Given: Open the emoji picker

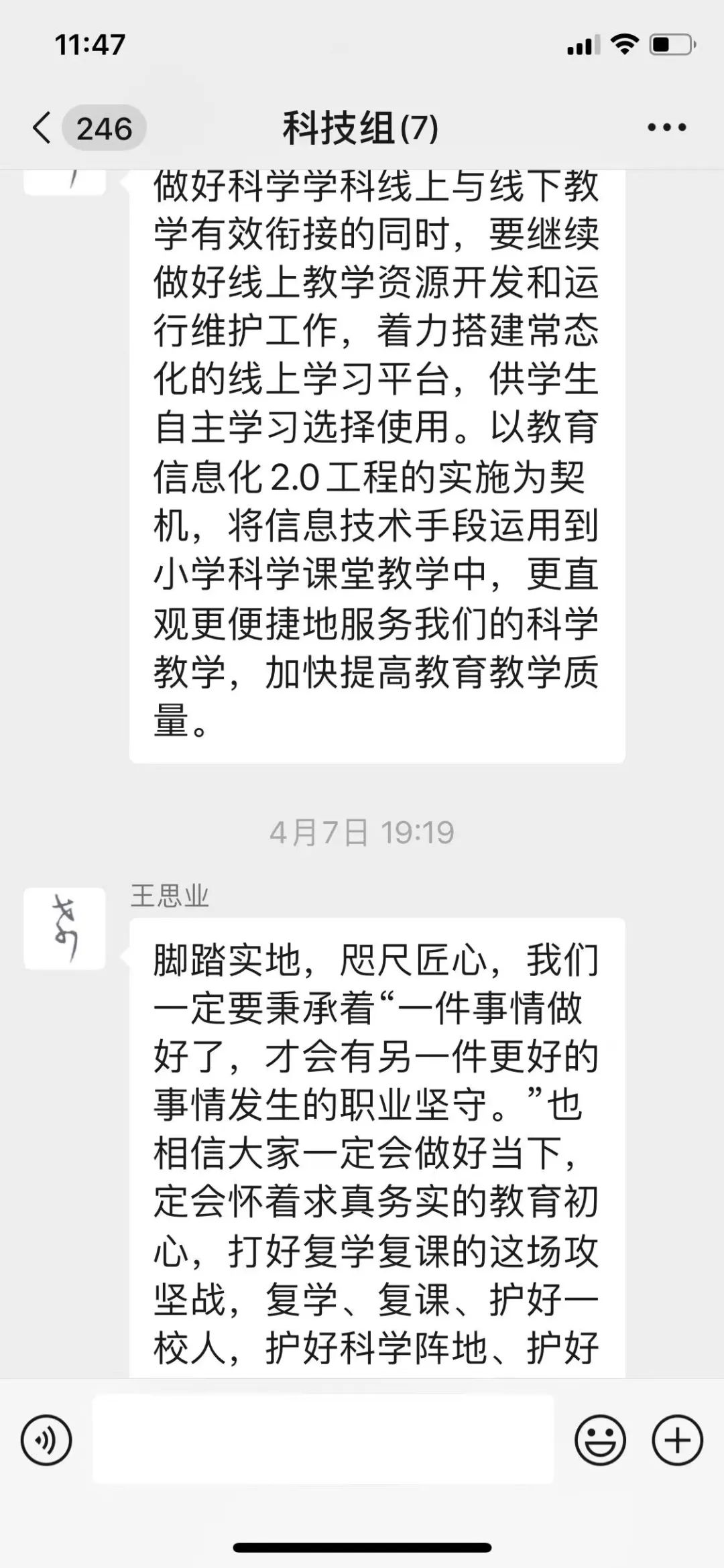Looking at the screenshot, I should click(600, 1439).
